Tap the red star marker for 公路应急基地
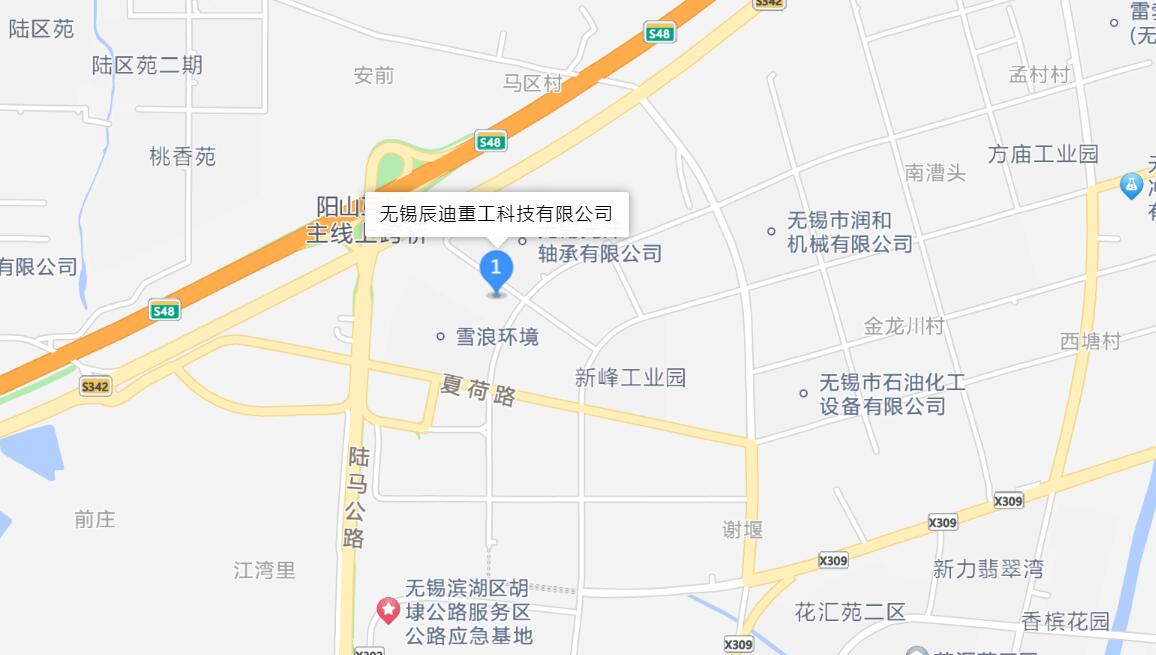Image resolution: width=1156 pixels, height=655 pixels. [x=387, y=608]
